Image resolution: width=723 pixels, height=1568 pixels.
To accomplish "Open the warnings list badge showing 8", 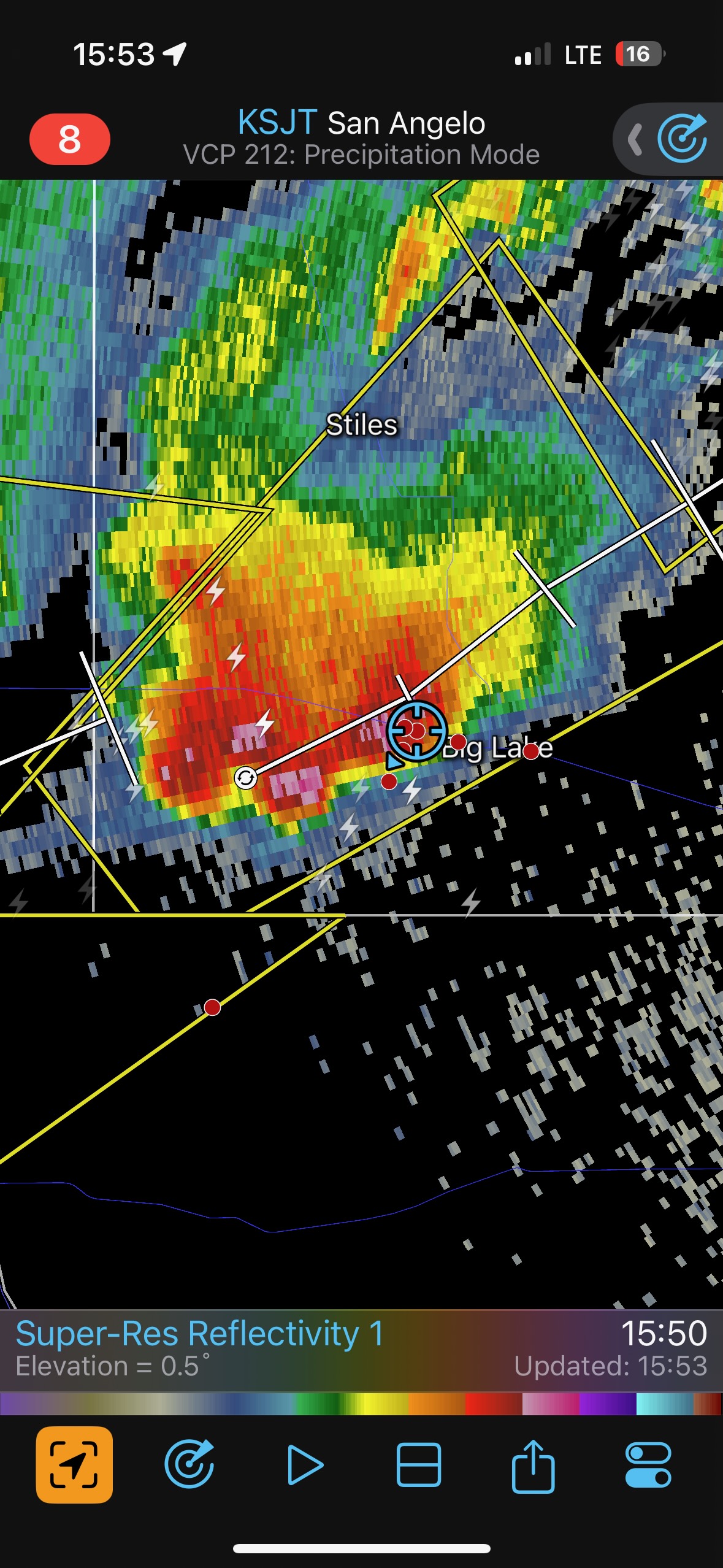I will [x=69, y=139].
